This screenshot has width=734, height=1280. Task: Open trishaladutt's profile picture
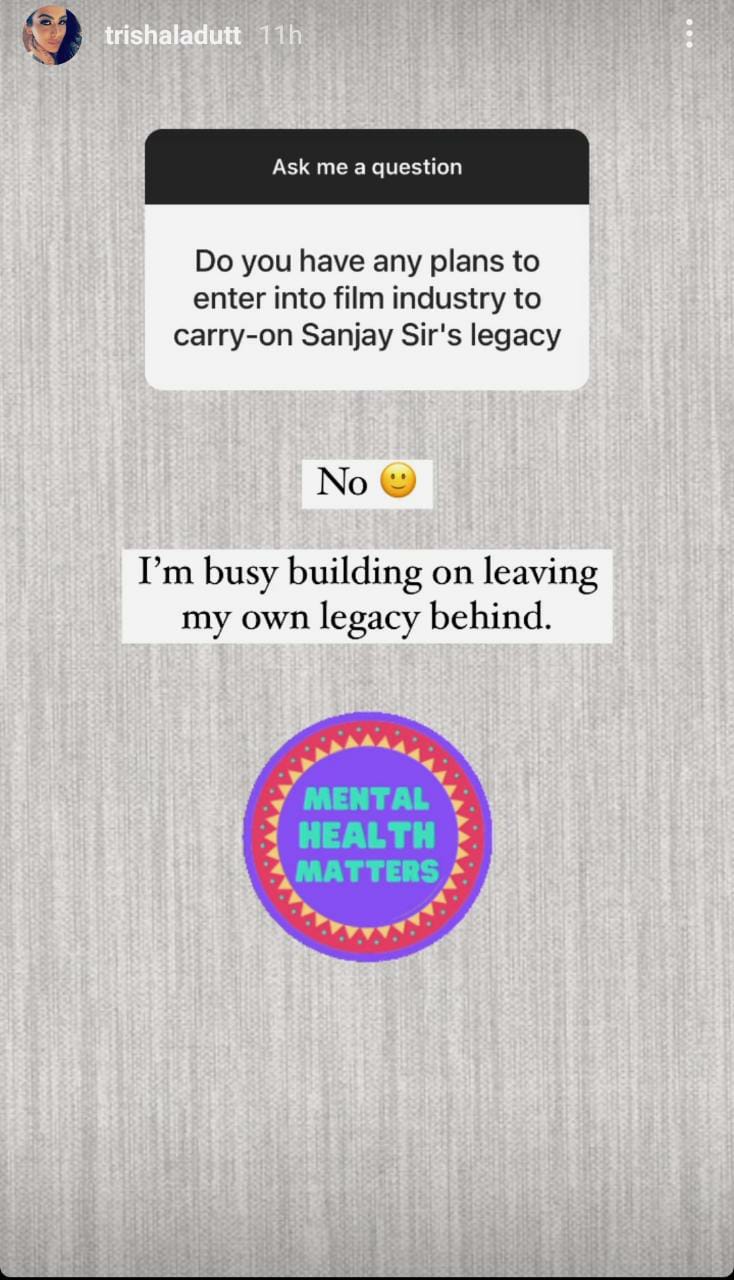(x=52, y=36)
